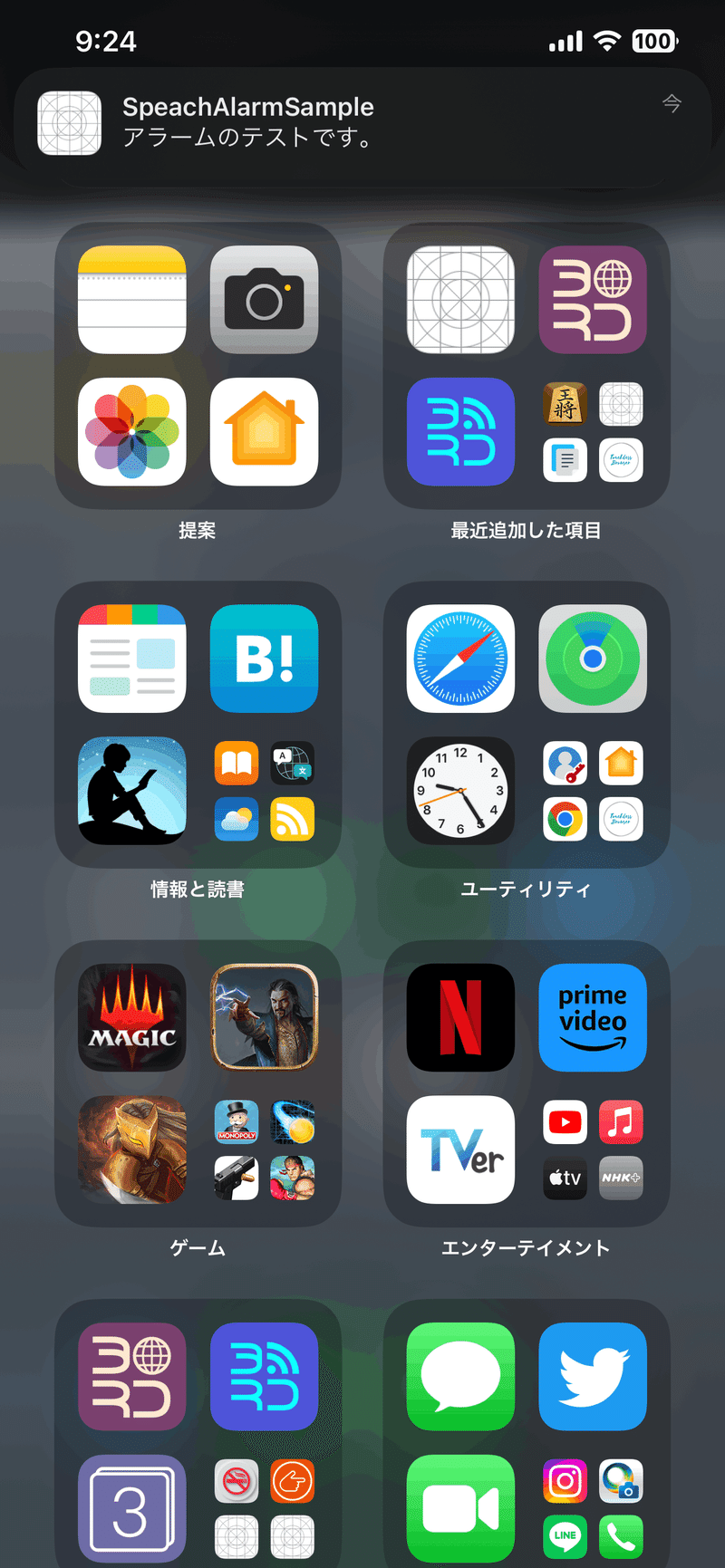Viewport: 725px width, 1568px height.
Task: Open Safari browser
Action: 460,659
